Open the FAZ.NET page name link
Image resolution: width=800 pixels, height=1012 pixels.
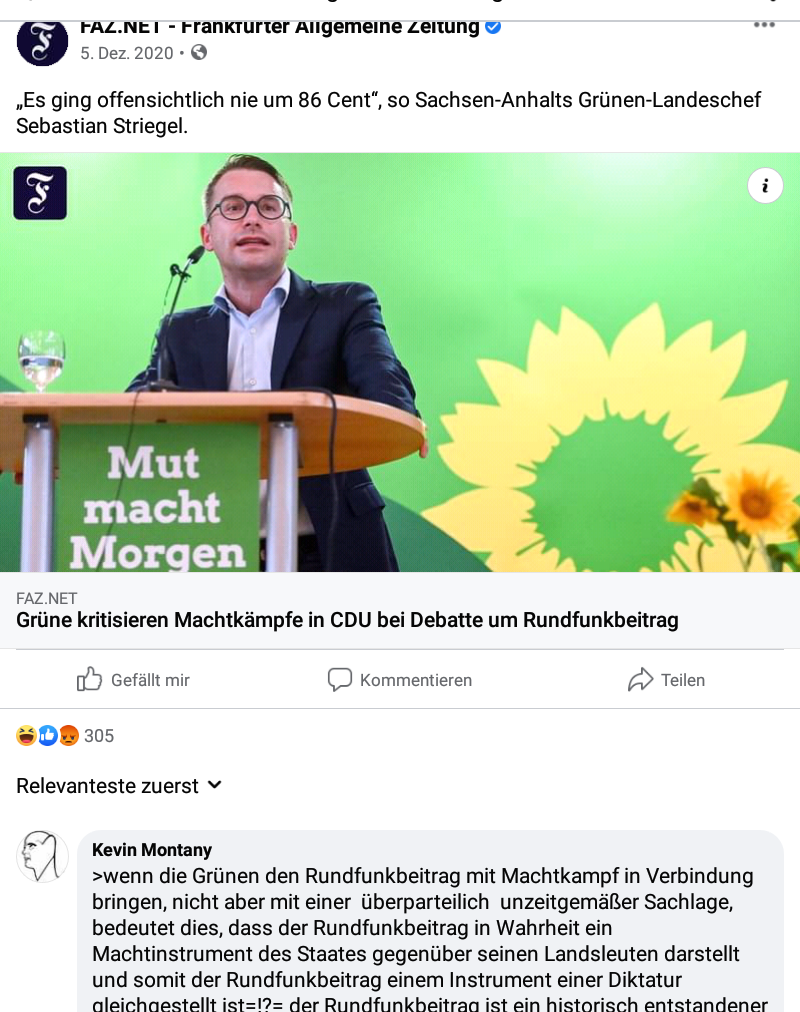(x=280, y=27)
